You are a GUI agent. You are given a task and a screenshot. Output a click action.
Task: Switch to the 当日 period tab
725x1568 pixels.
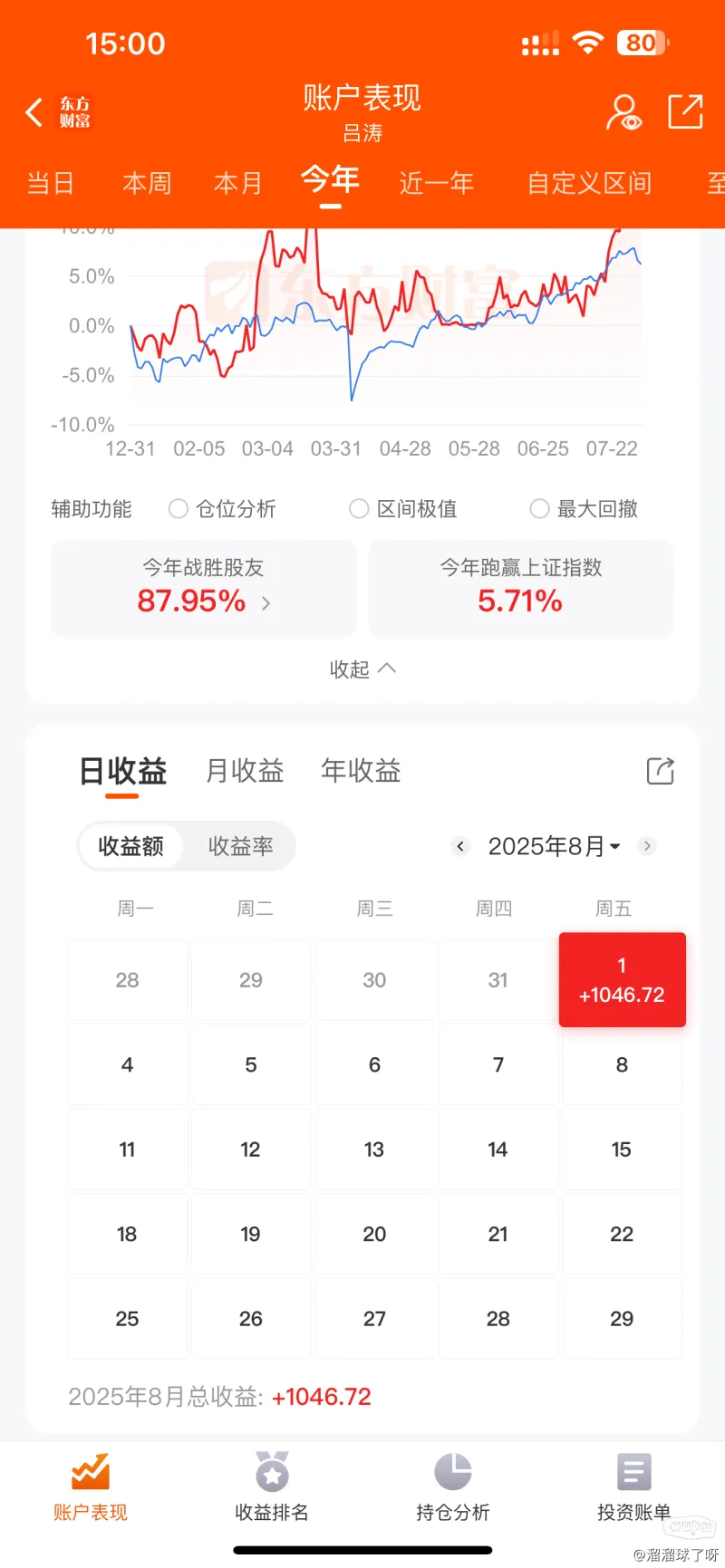pos(51,184)
